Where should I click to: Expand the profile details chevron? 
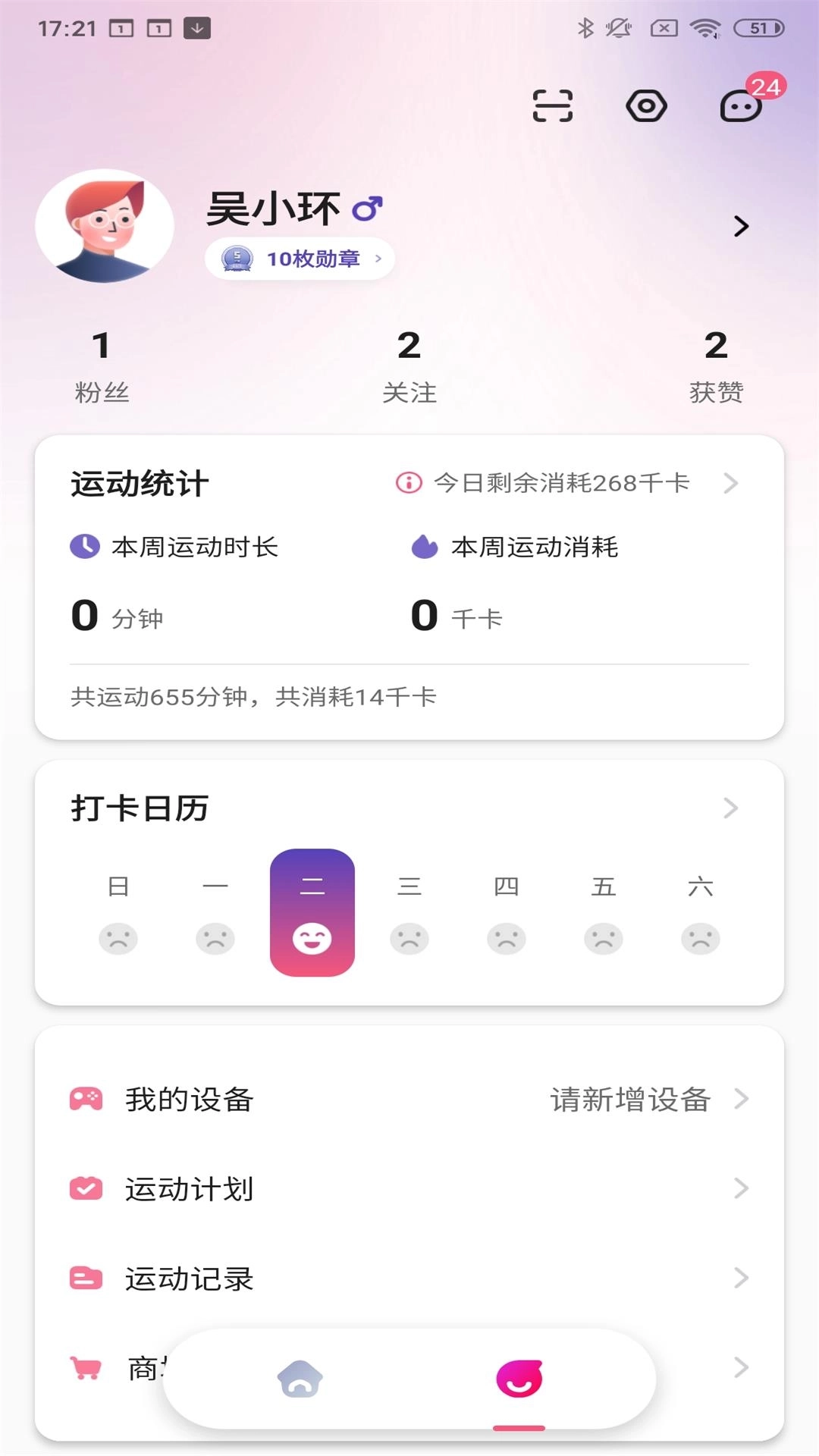(741, 225)
